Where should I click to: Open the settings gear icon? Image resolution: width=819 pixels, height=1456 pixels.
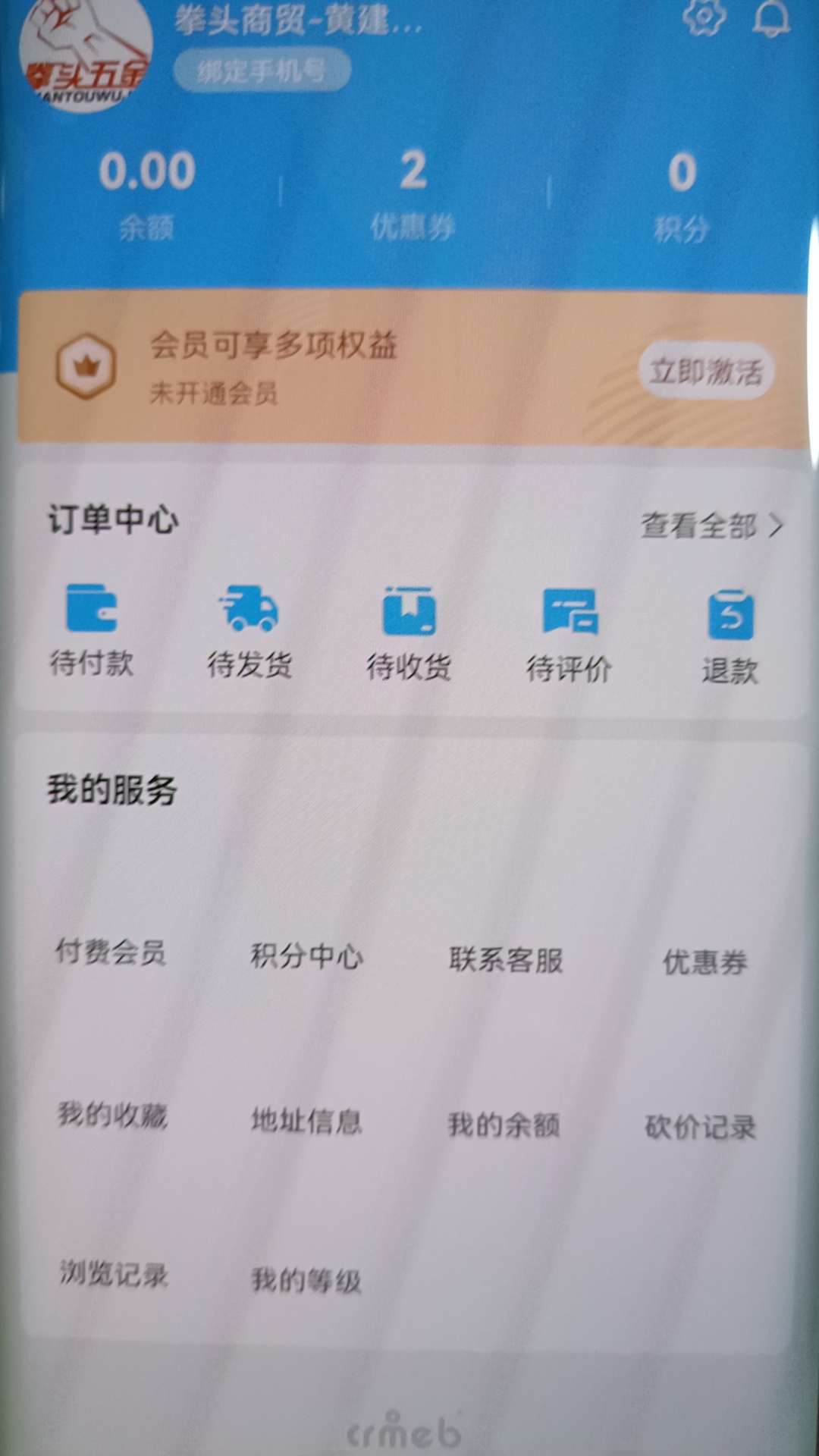coord(704,17)
